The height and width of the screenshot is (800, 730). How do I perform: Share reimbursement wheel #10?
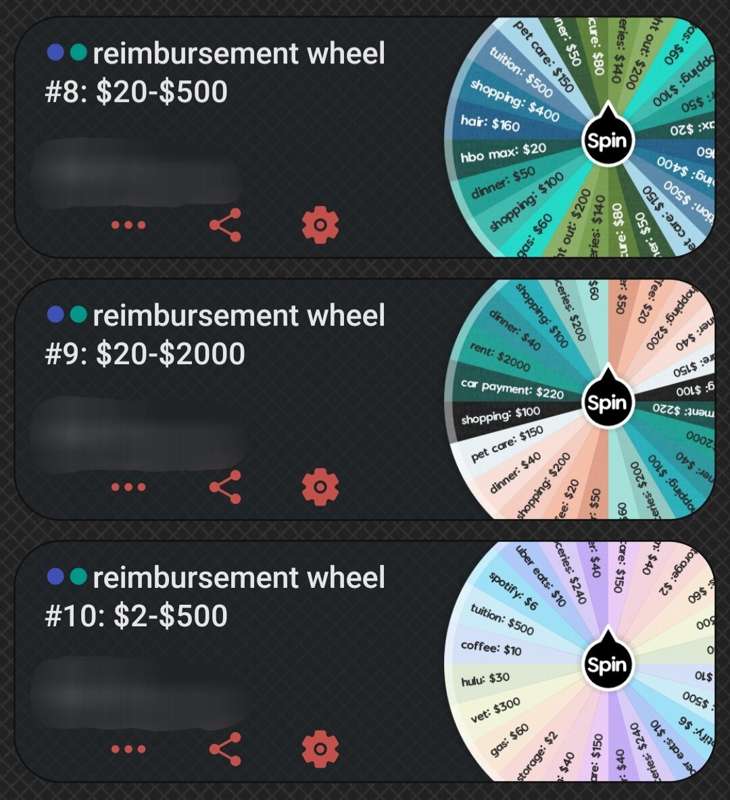[225, 748]
